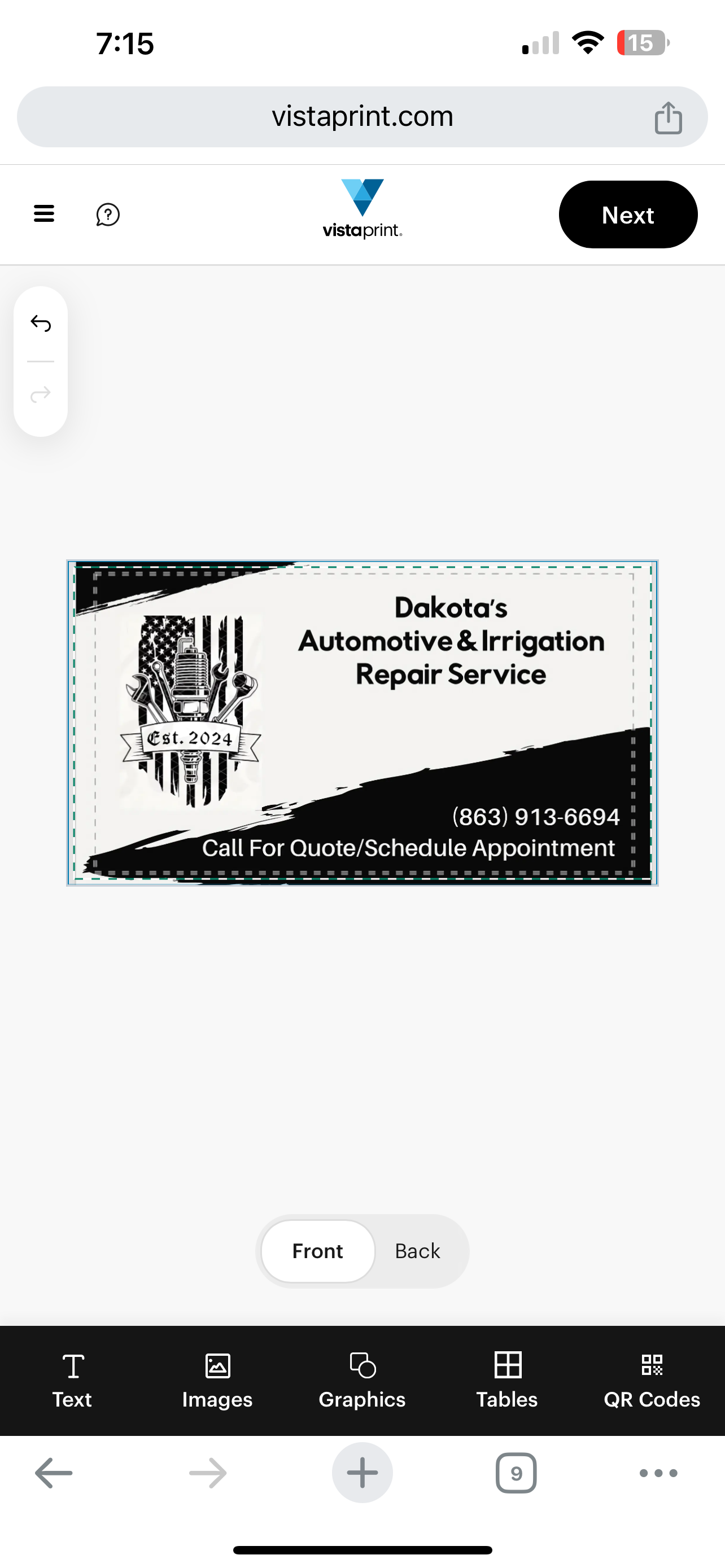Proceed with the Next button
Image resolution: width=725 pixels, height=1568 pixels.
click(628, 214)
